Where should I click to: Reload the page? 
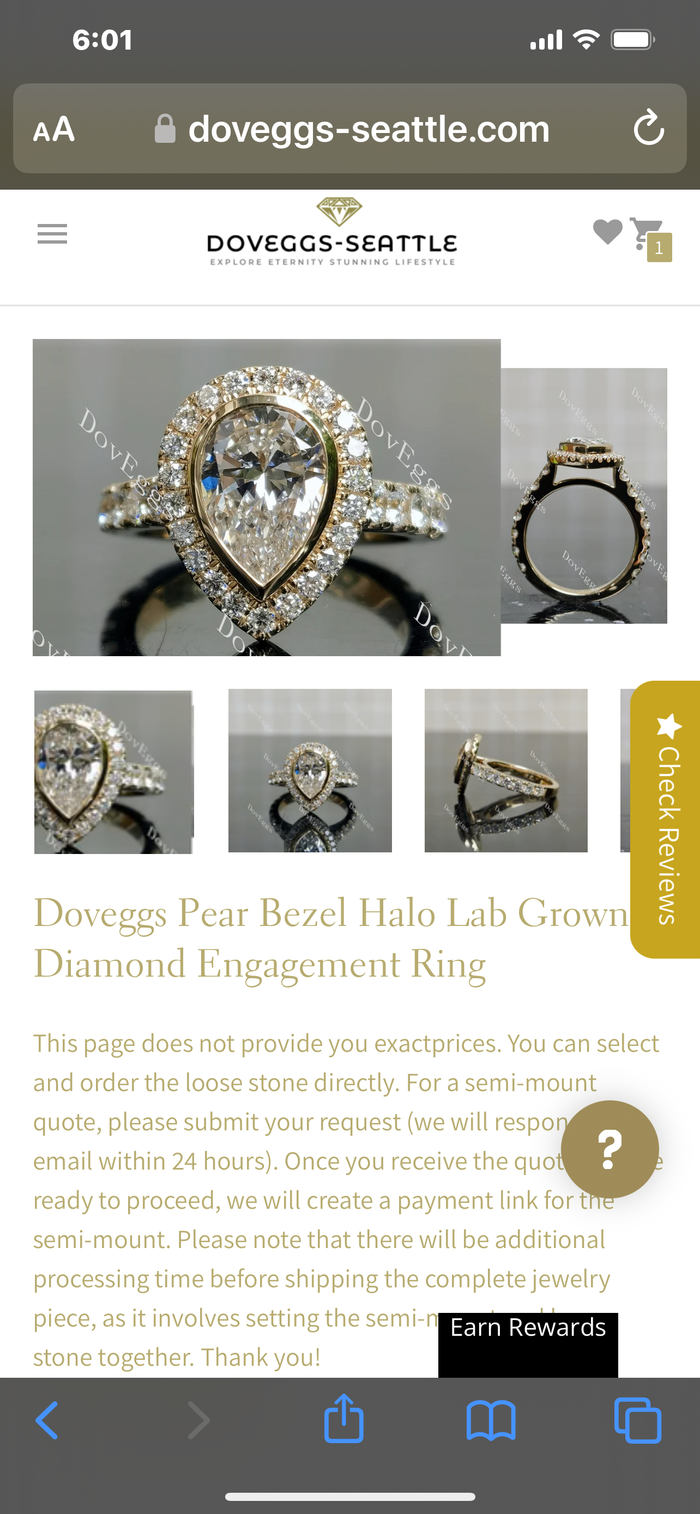648,129
